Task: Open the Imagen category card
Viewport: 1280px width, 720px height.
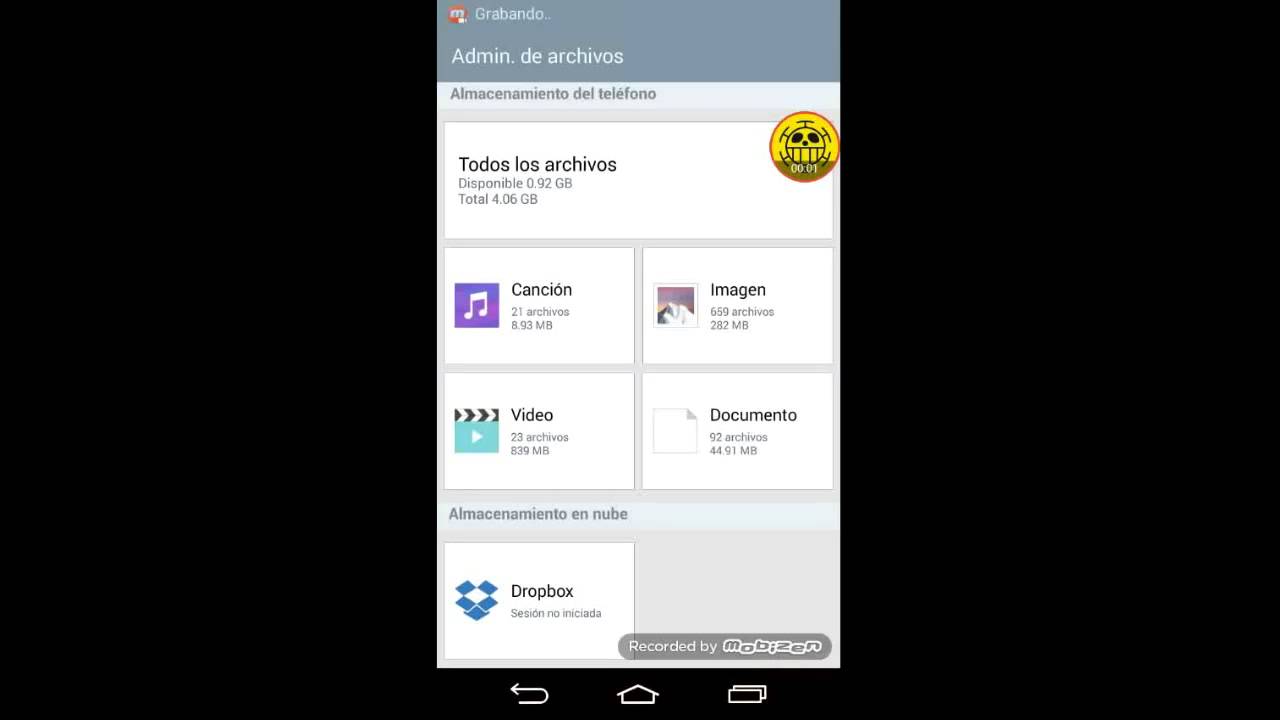Action: (737, 306)
